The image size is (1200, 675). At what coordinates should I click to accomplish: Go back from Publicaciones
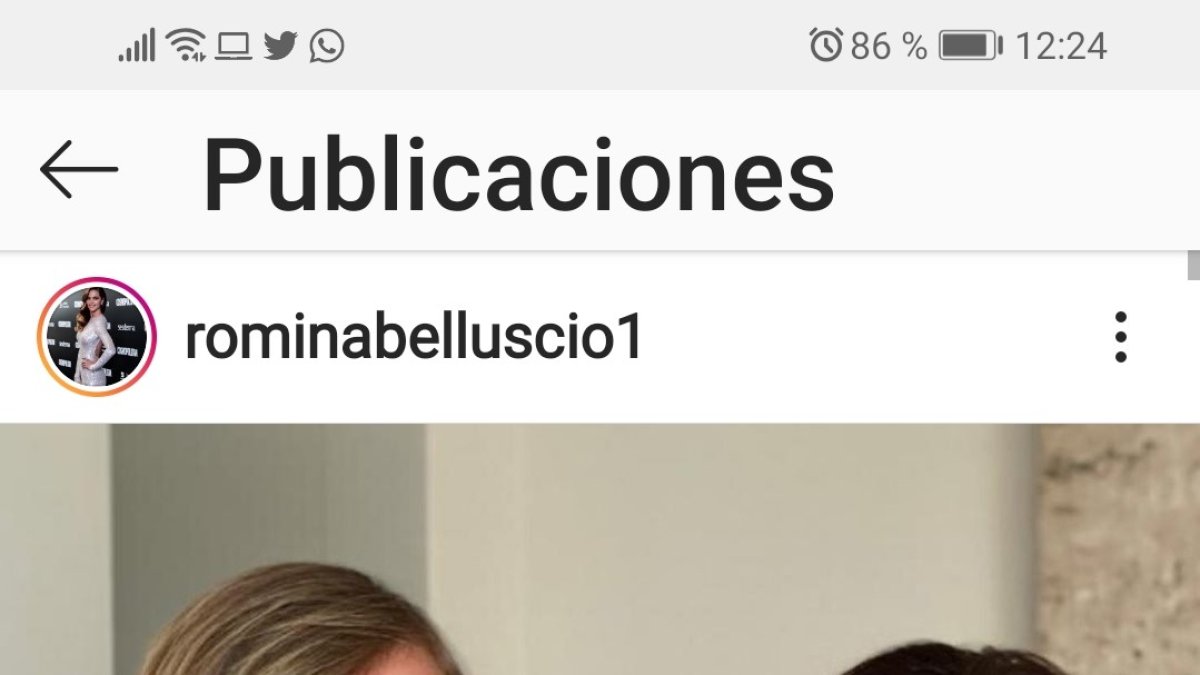[x=79, y=169]
